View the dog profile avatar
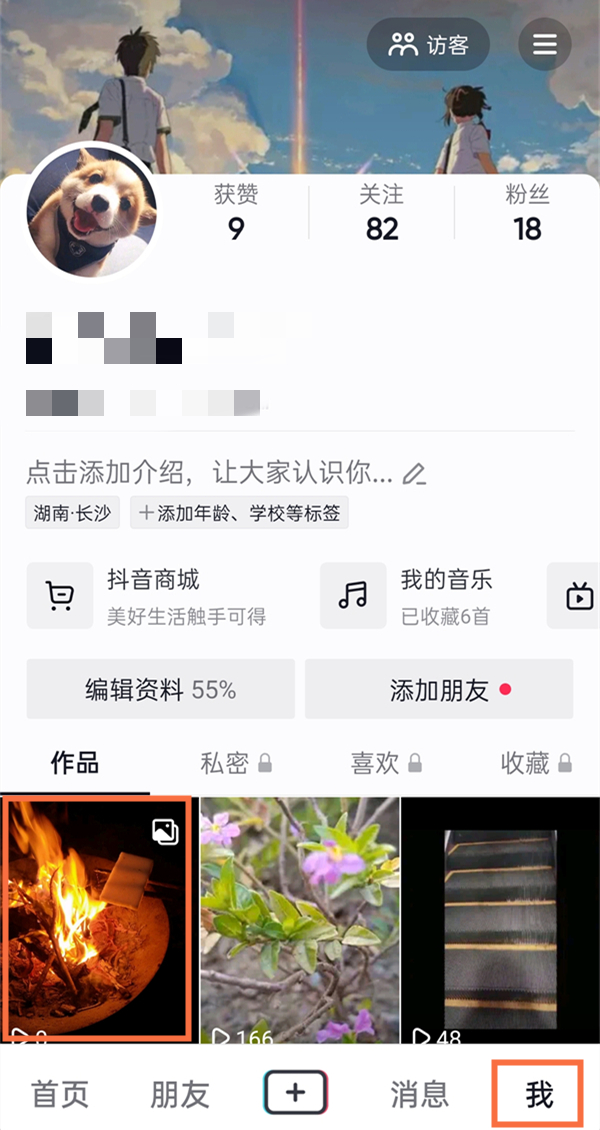Viewport: 600px width, 1130px height. coord(92,212)
